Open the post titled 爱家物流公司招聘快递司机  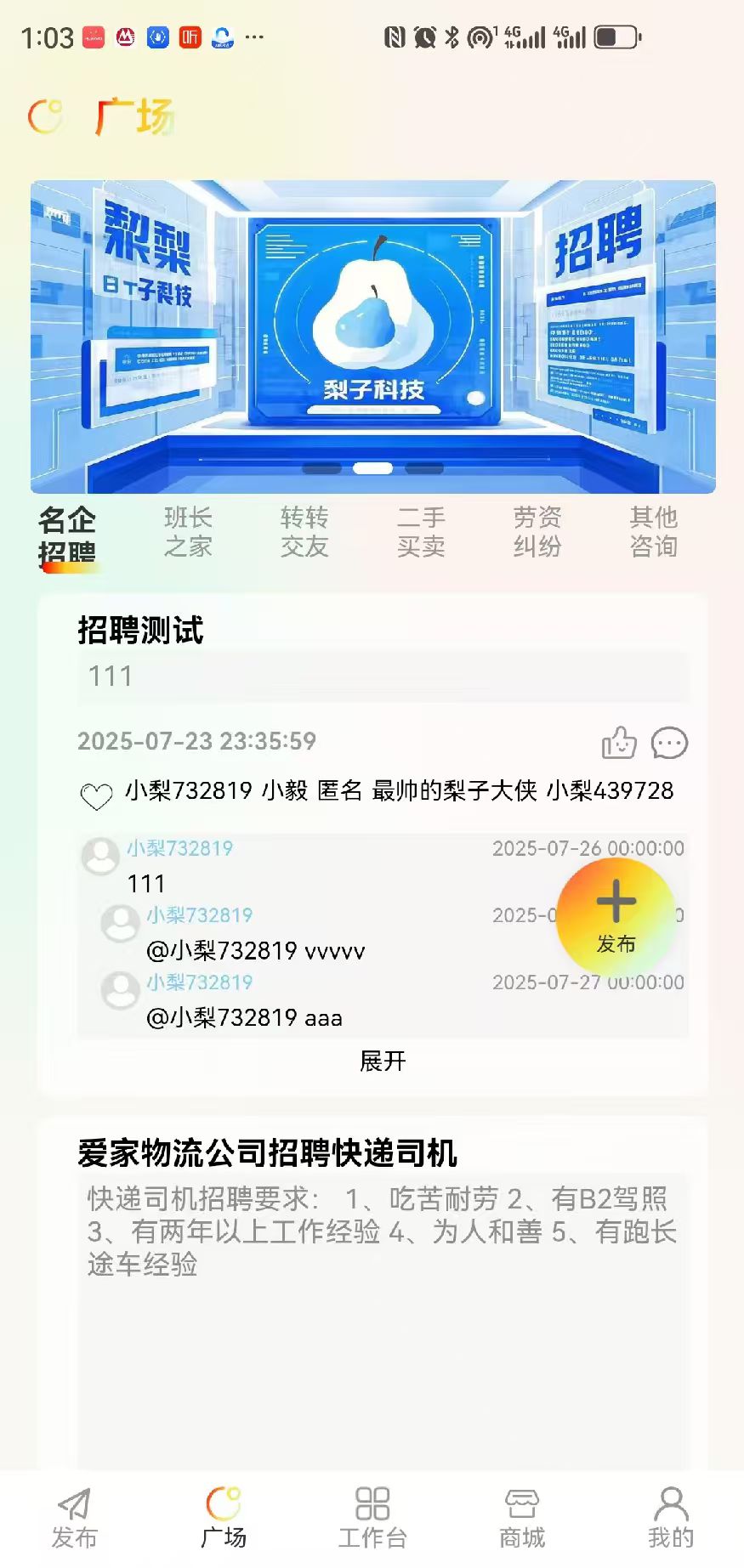(x=272, y=1152)
